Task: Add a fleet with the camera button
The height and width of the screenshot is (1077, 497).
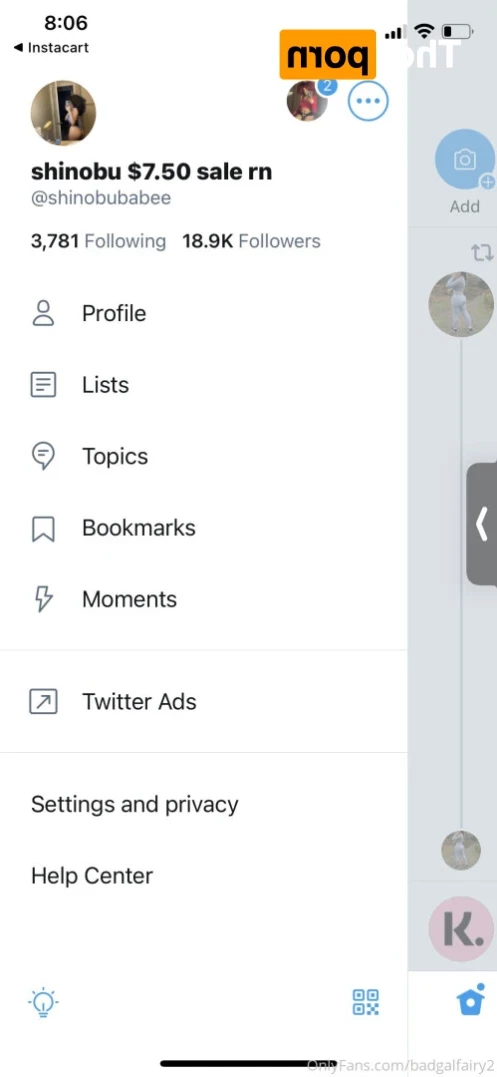Action: (465, 159)
